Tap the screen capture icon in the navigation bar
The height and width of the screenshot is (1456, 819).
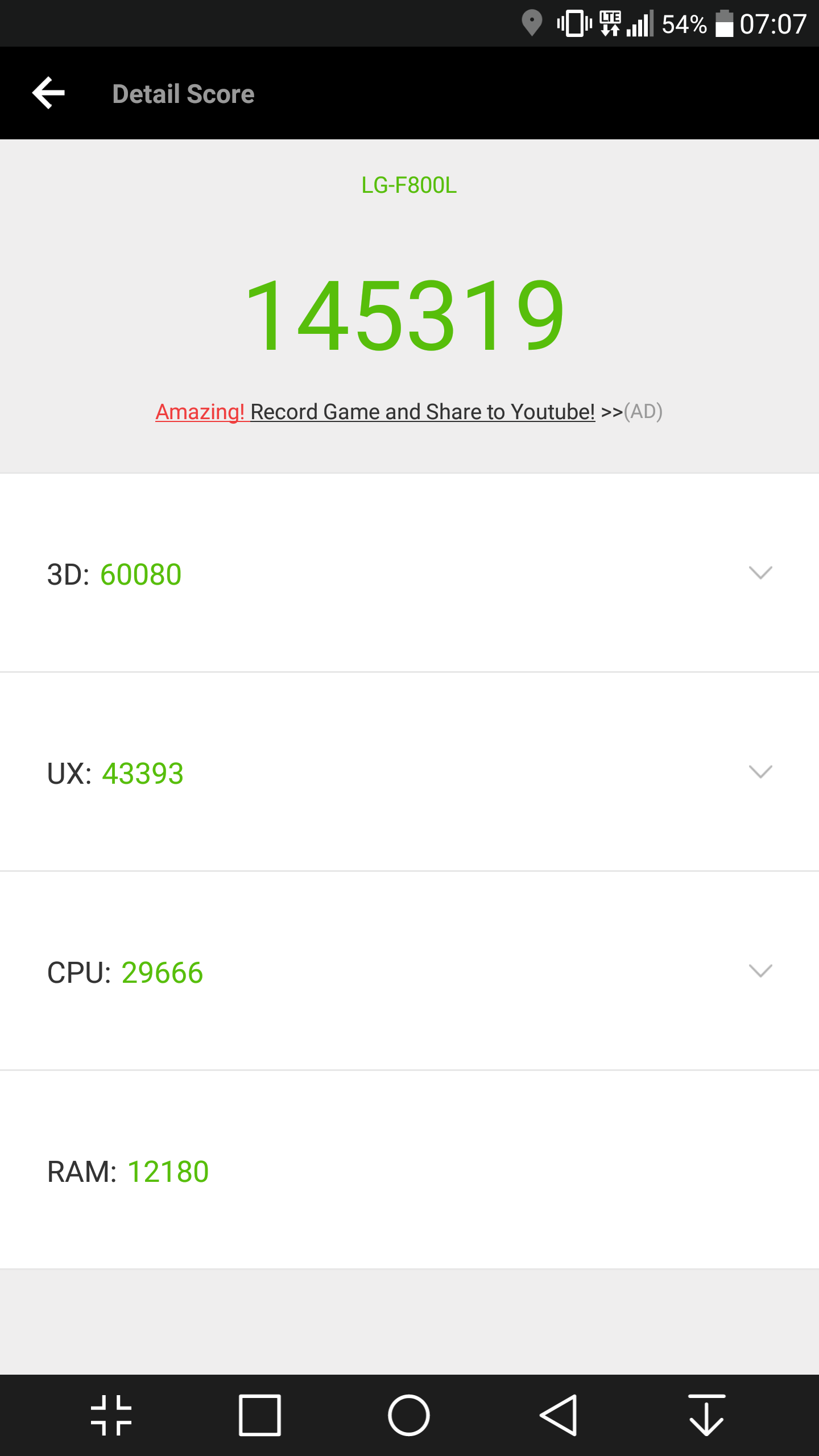click(111, 1415)
